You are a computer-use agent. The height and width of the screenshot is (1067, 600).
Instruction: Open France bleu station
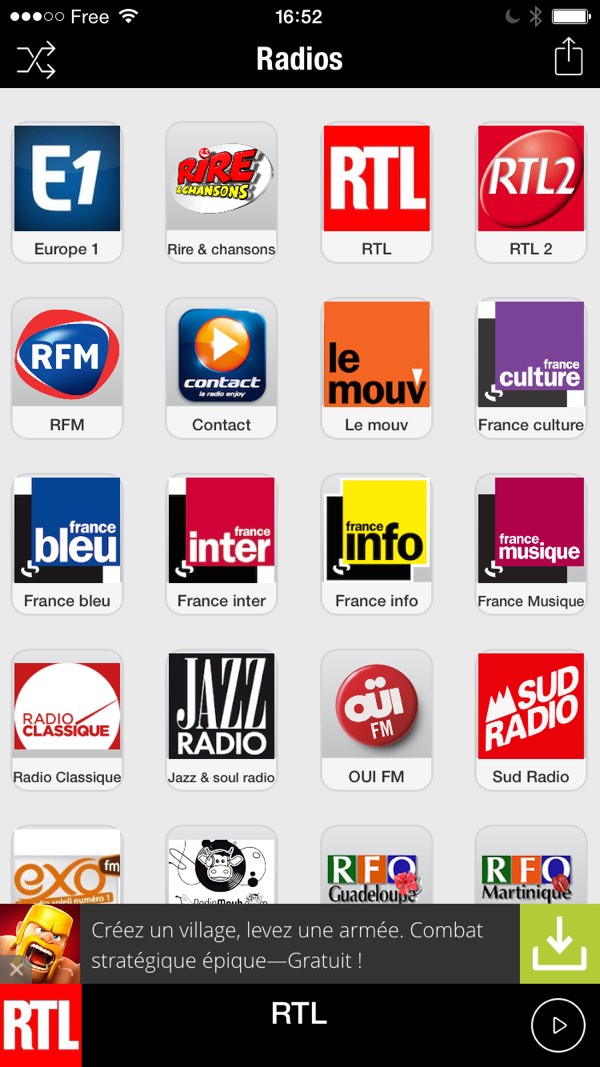[67, 544]
